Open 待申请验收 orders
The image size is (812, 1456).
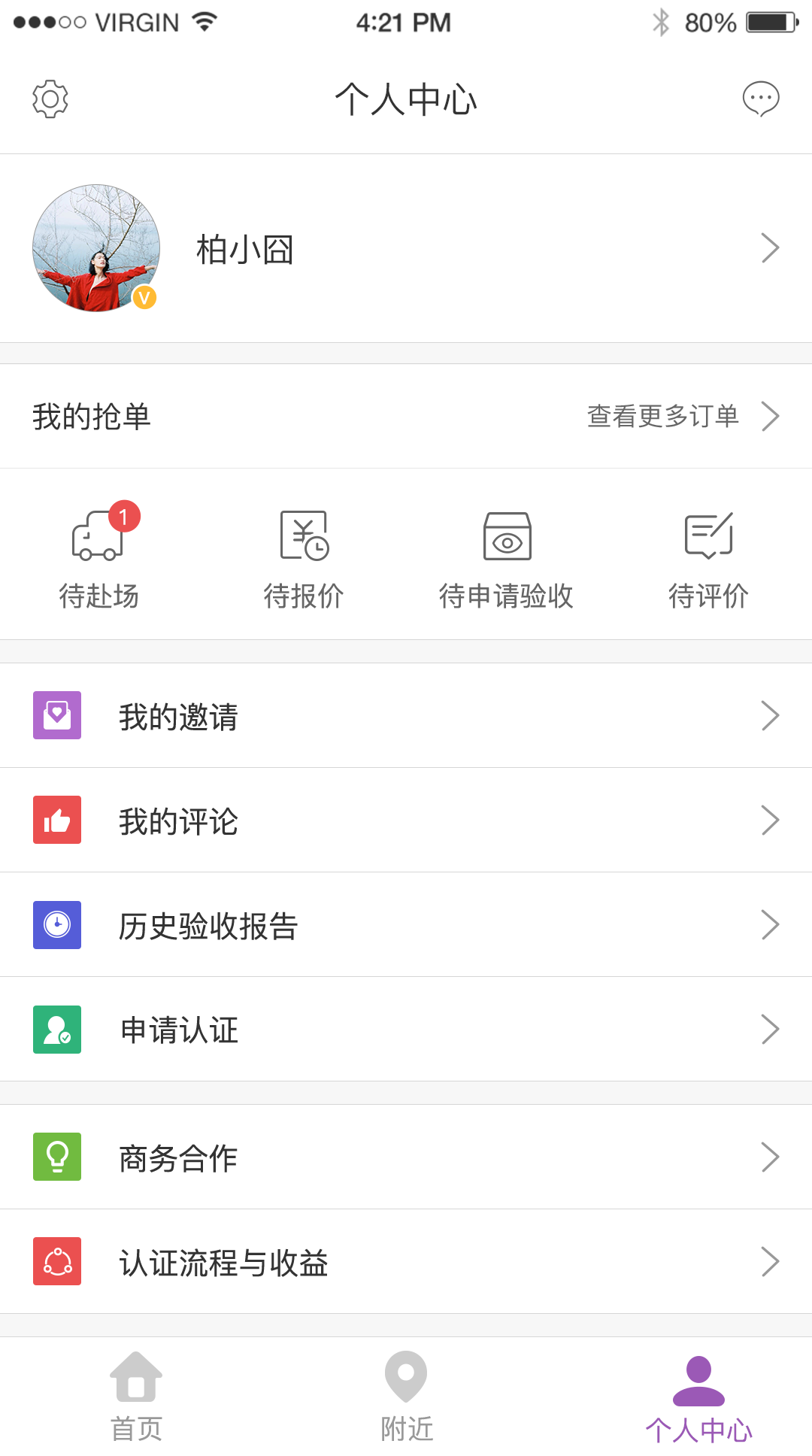[x=507, y=555]
